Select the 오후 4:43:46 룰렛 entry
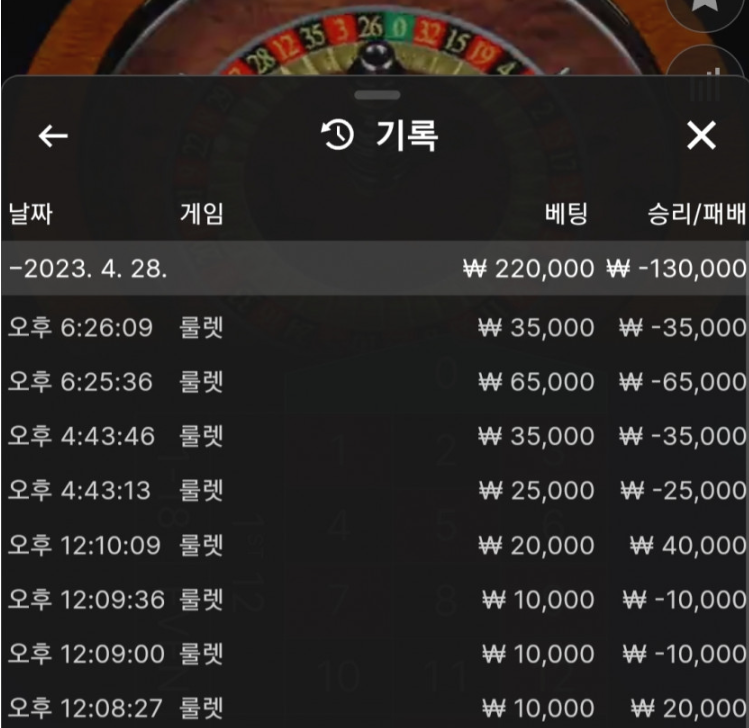The width and height of the screenshot is (749, 728). 374,436
